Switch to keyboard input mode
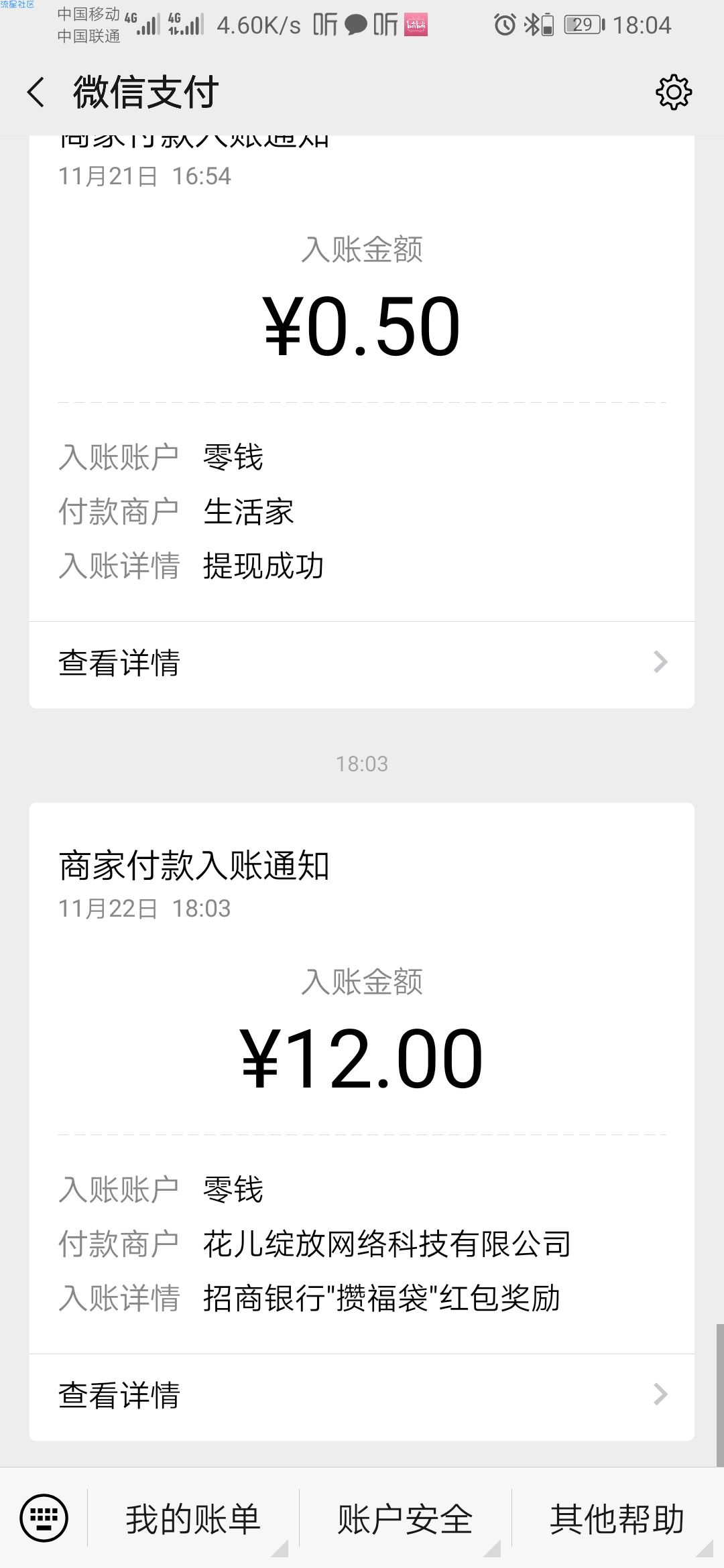Viewport: 724px width, 1568px height. click(x=44, y=1518)
